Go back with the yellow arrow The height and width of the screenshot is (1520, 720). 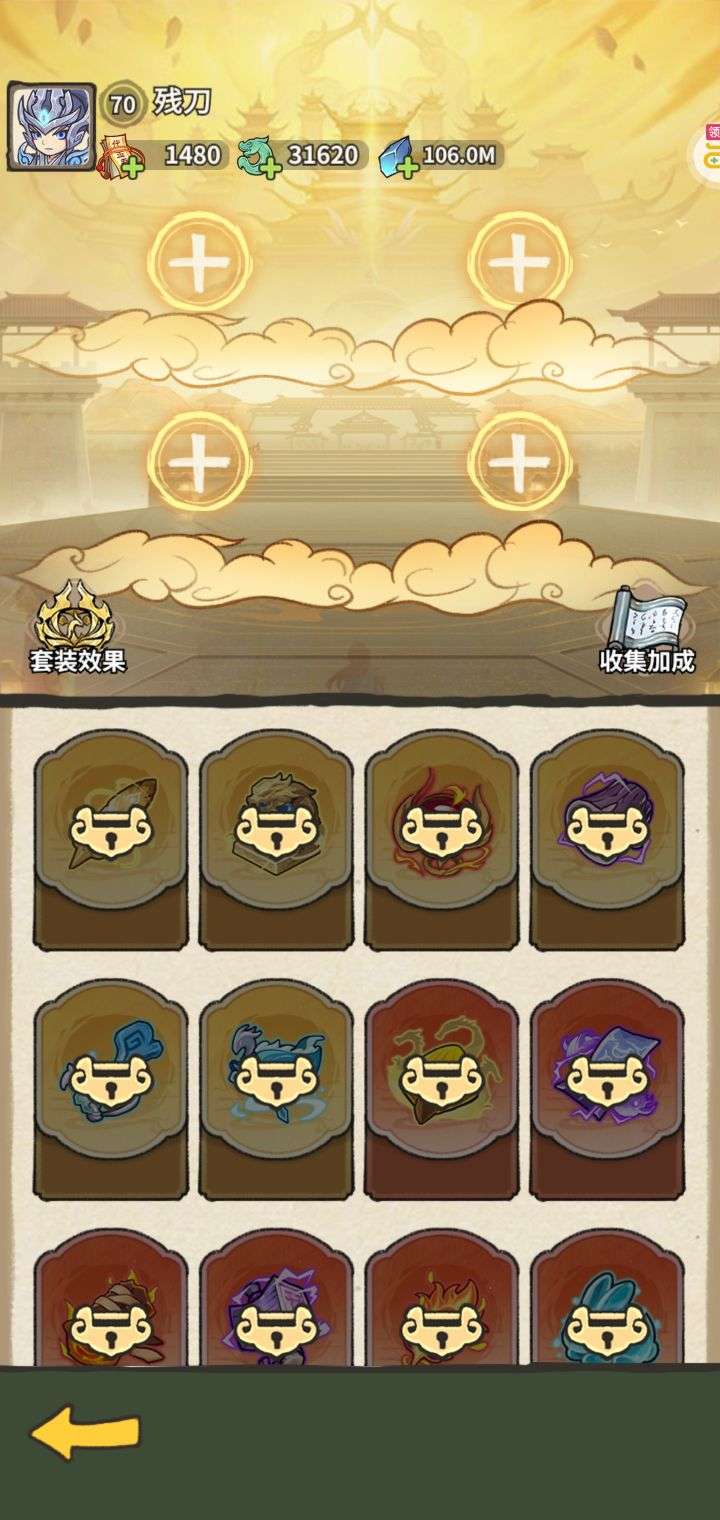click(85, 1433)
